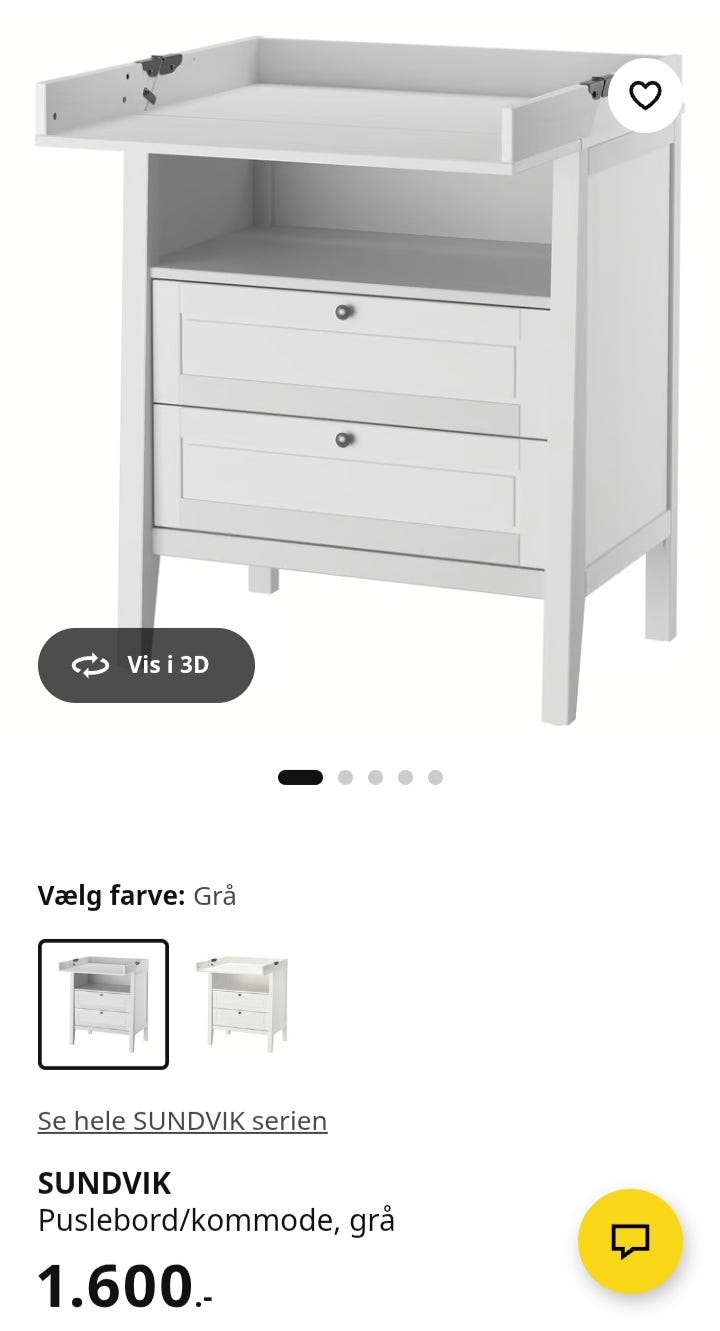Select the white color variant thumbnail
Screen dimensions: 720x1331
click(242, 1002)
